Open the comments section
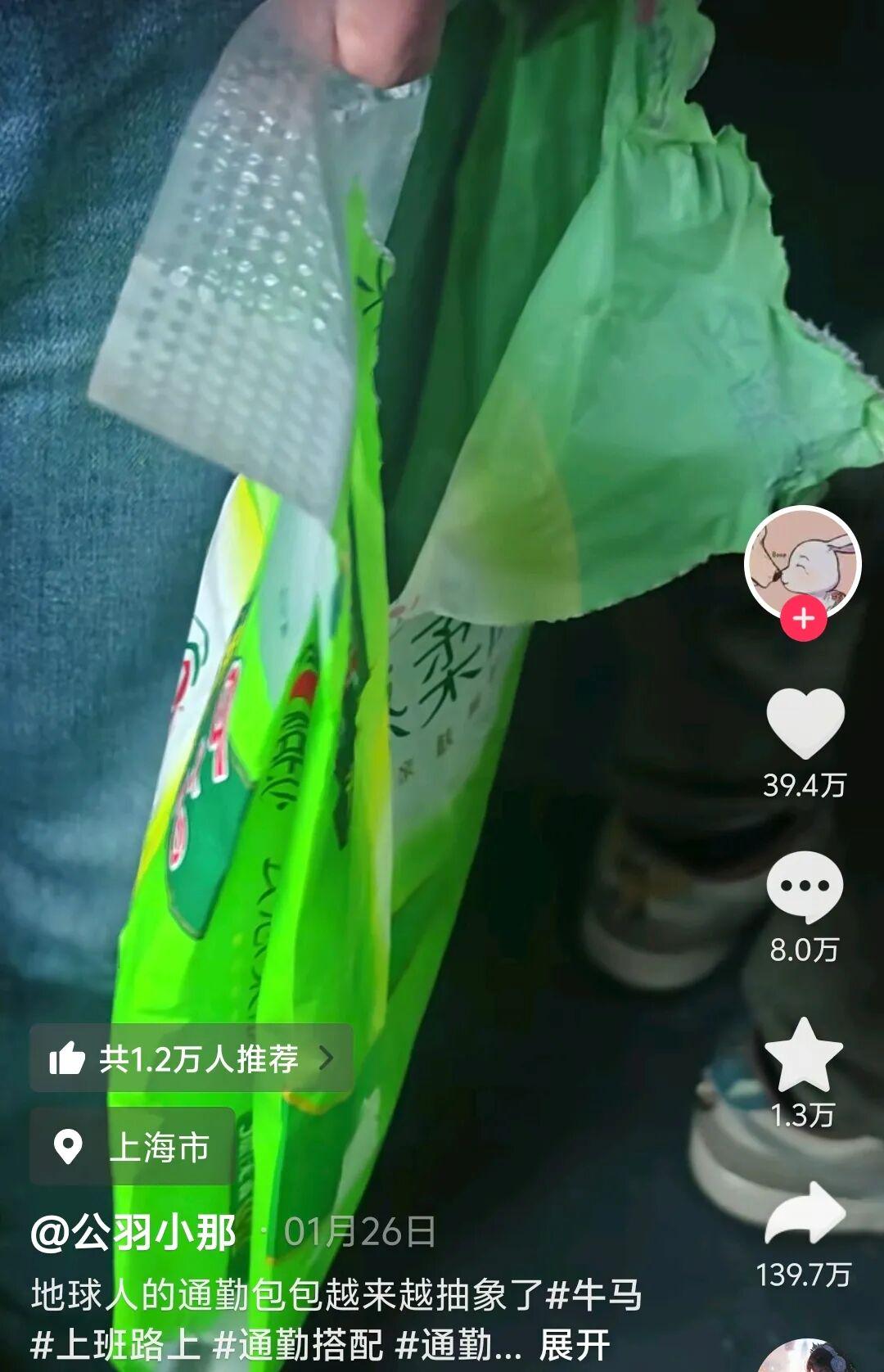884x1372 pixels. tap(804, 887)
